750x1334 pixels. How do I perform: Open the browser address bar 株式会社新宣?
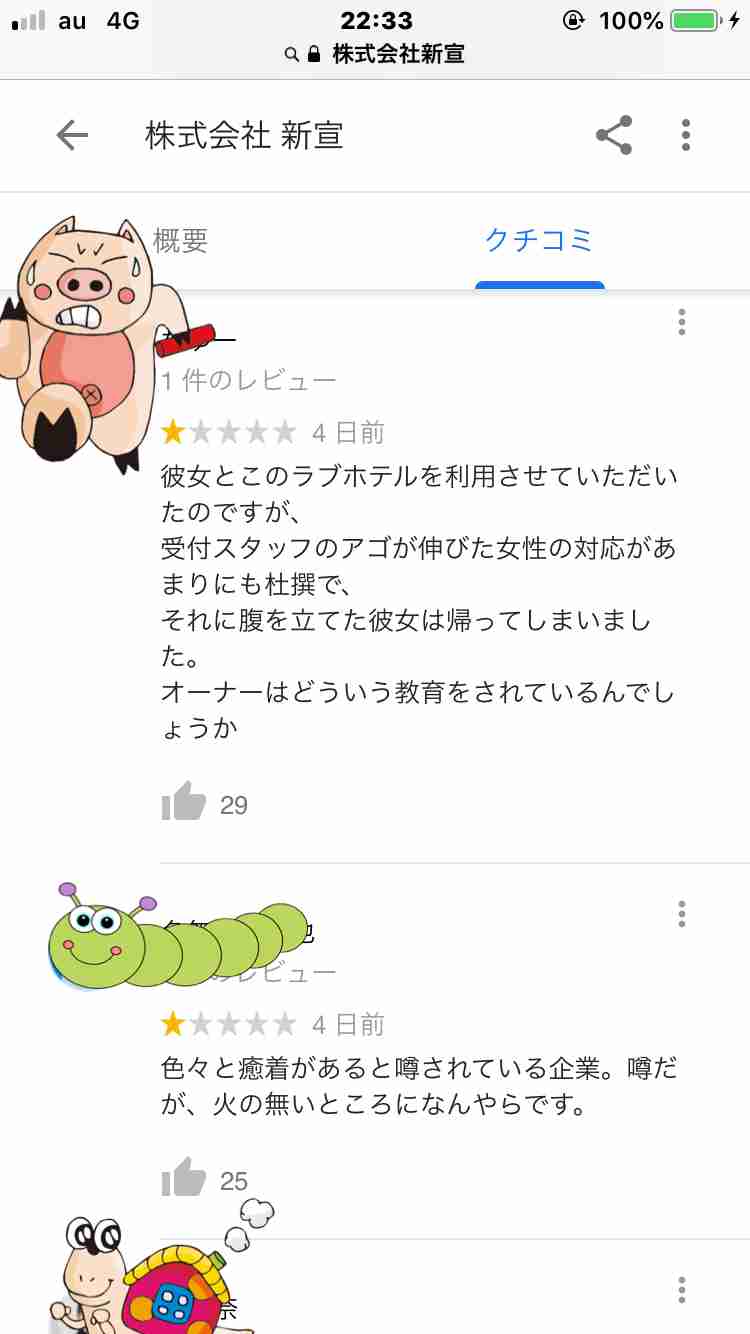pos(376,54)
